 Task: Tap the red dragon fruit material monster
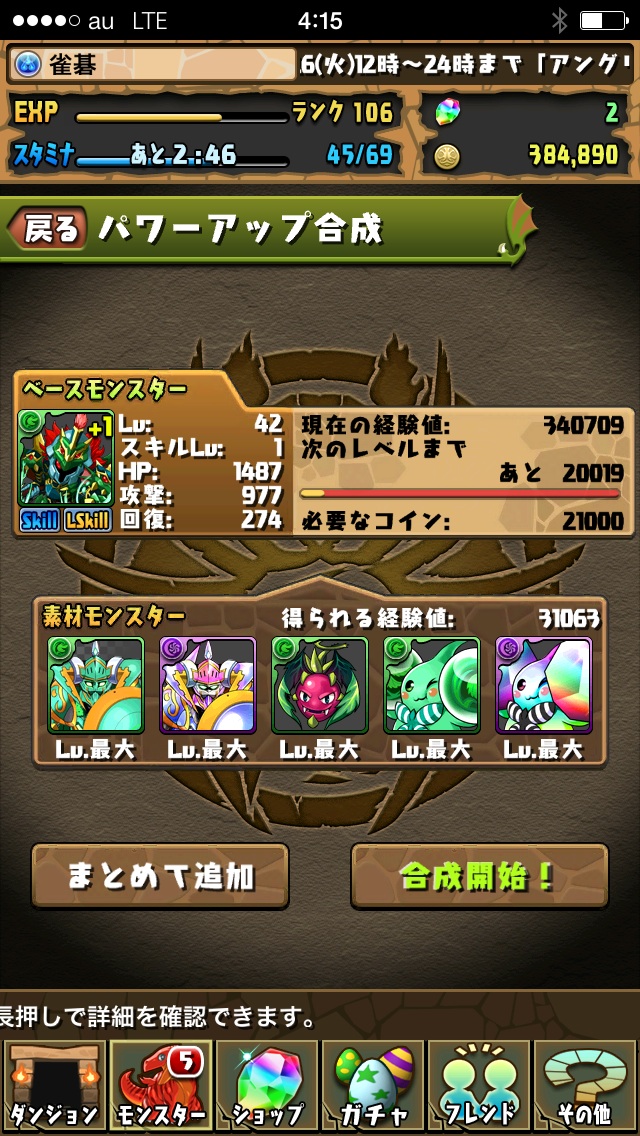(320, 685)
